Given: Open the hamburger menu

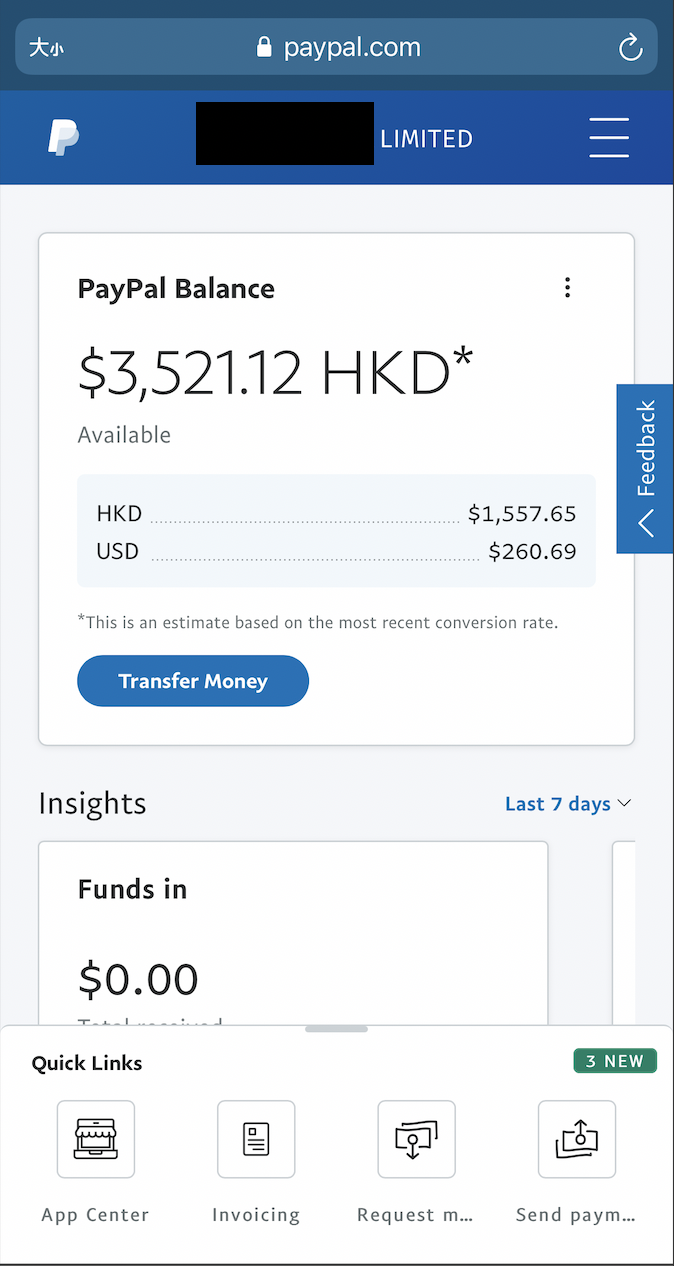Looking at the screenshot, I should point(608,138).
